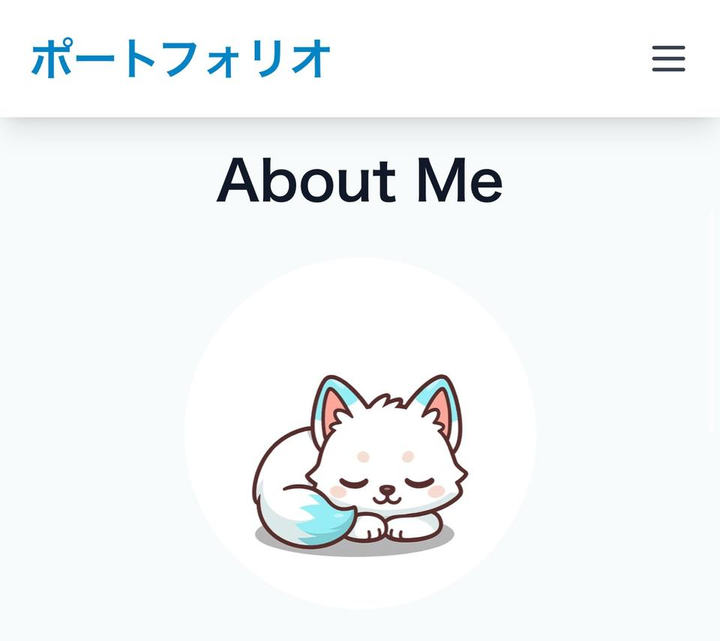The width and height of the screenshot is (720, 641).
Task: Tap the ポートフォリオ site title link
Action: pos(181,59)
